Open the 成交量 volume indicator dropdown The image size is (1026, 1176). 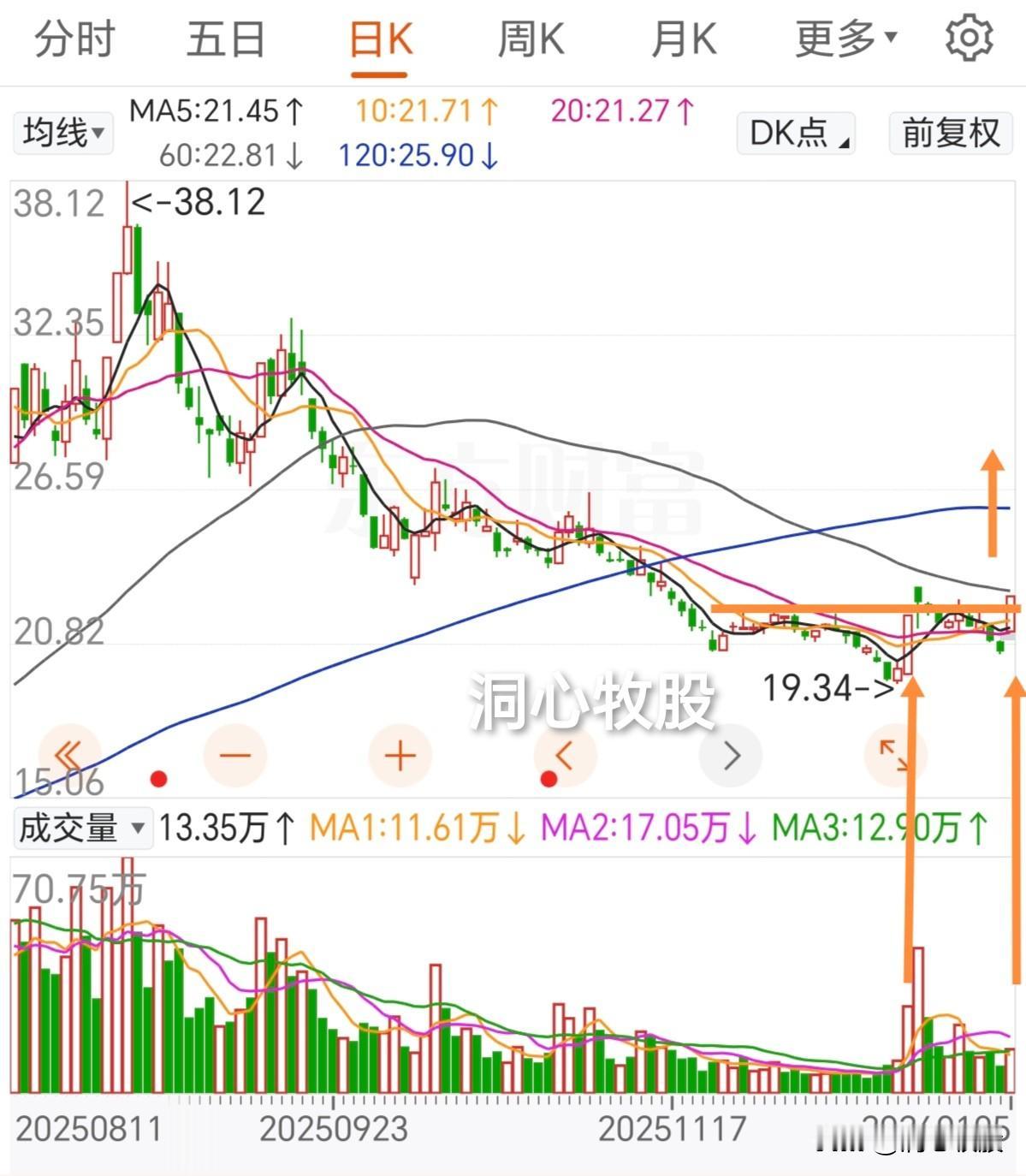coord(81,827)
